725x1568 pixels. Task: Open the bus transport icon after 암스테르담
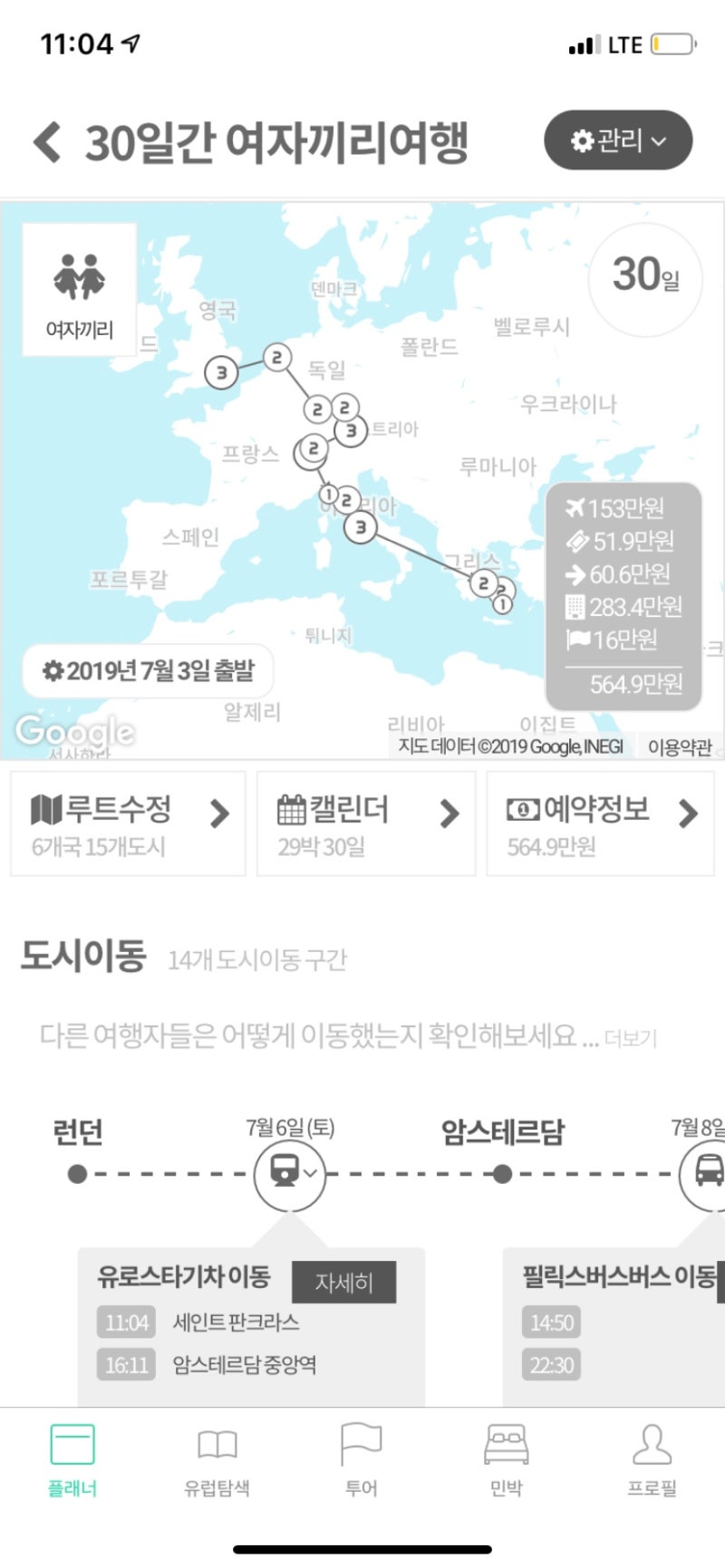click(707, 1174)
